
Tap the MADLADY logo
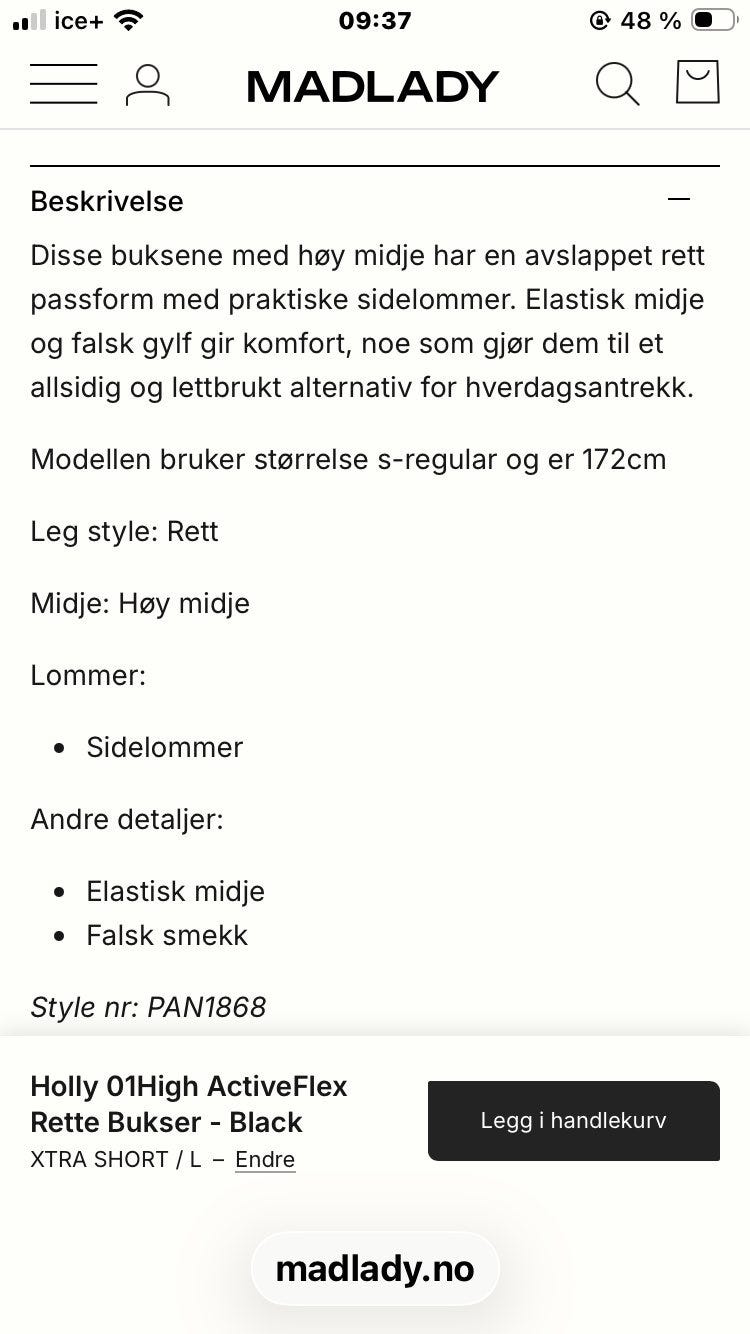(x=371, y=85)
